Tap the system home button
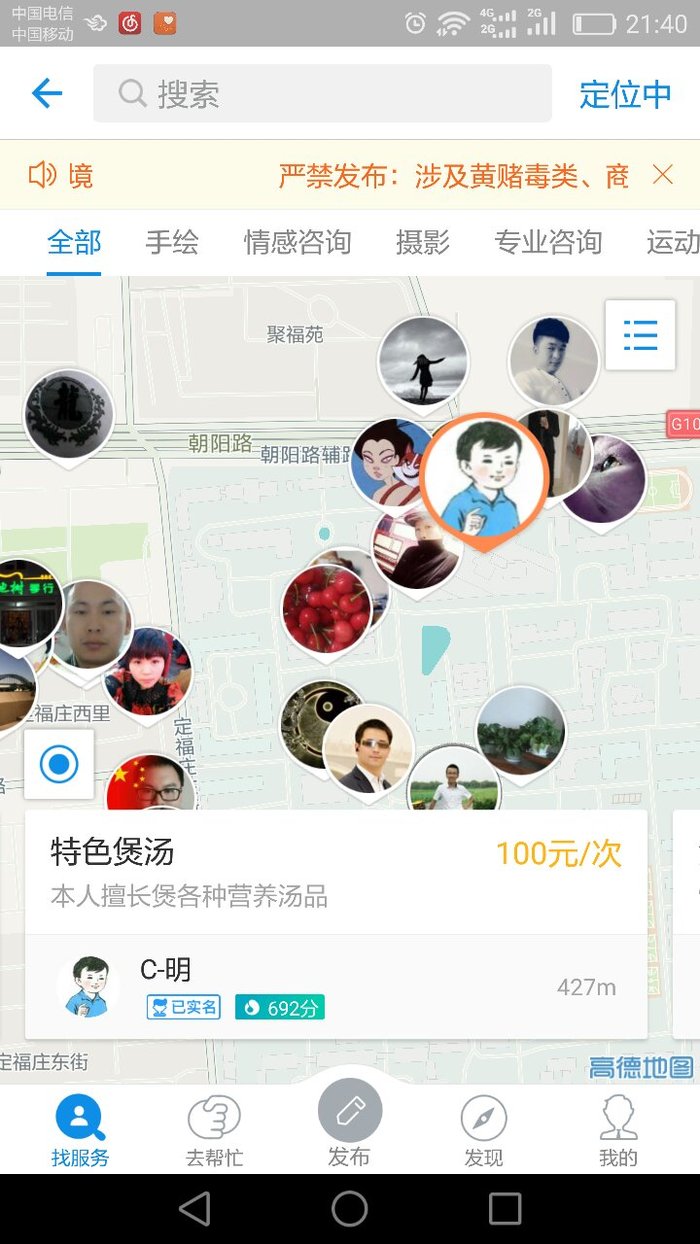This screenshot has width=700, height=1244. point(349,1209)
